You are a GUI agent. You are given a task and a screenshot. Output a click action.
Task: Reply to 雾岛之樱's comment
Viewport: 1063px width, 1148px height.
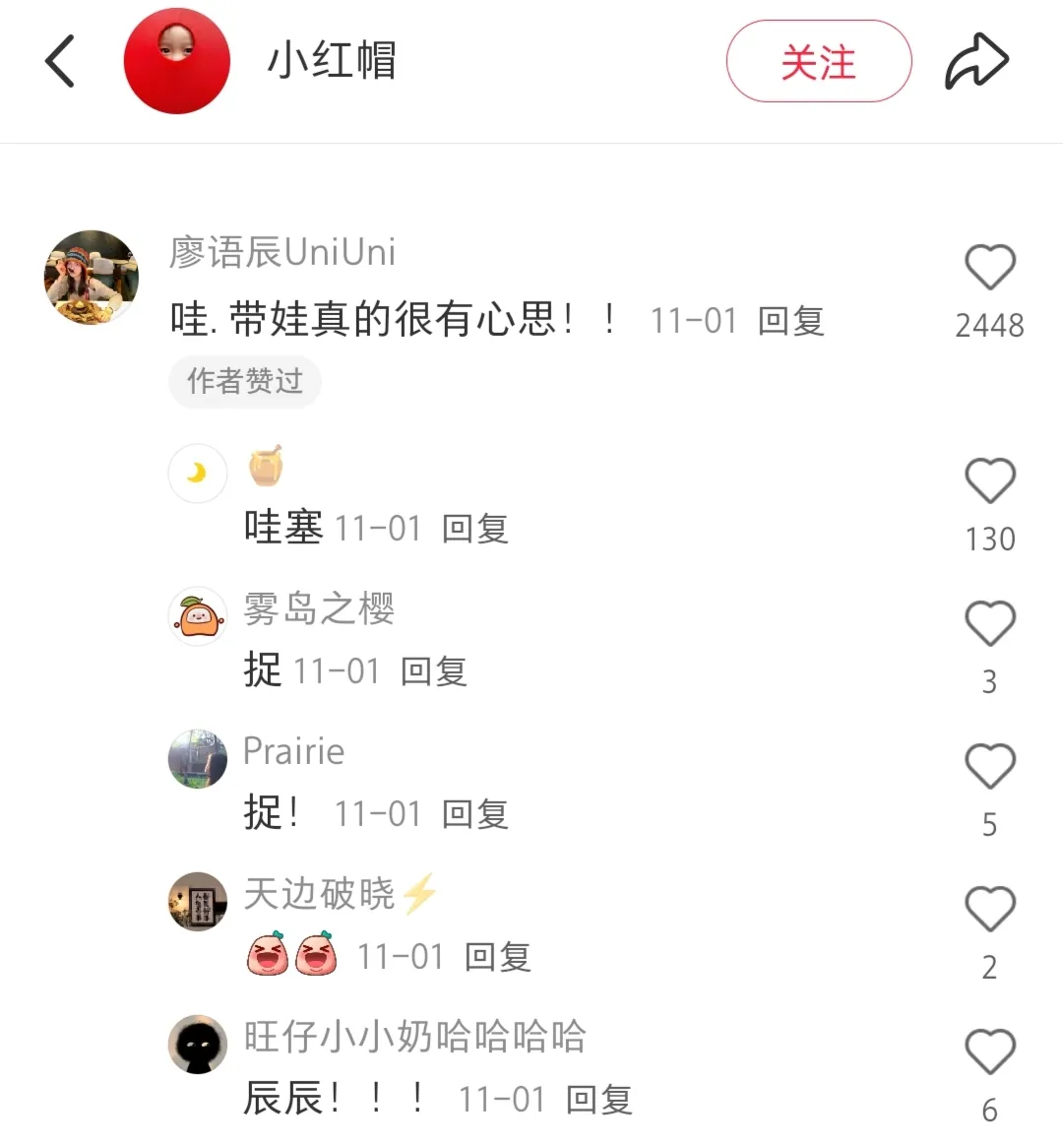pos(433,671)
